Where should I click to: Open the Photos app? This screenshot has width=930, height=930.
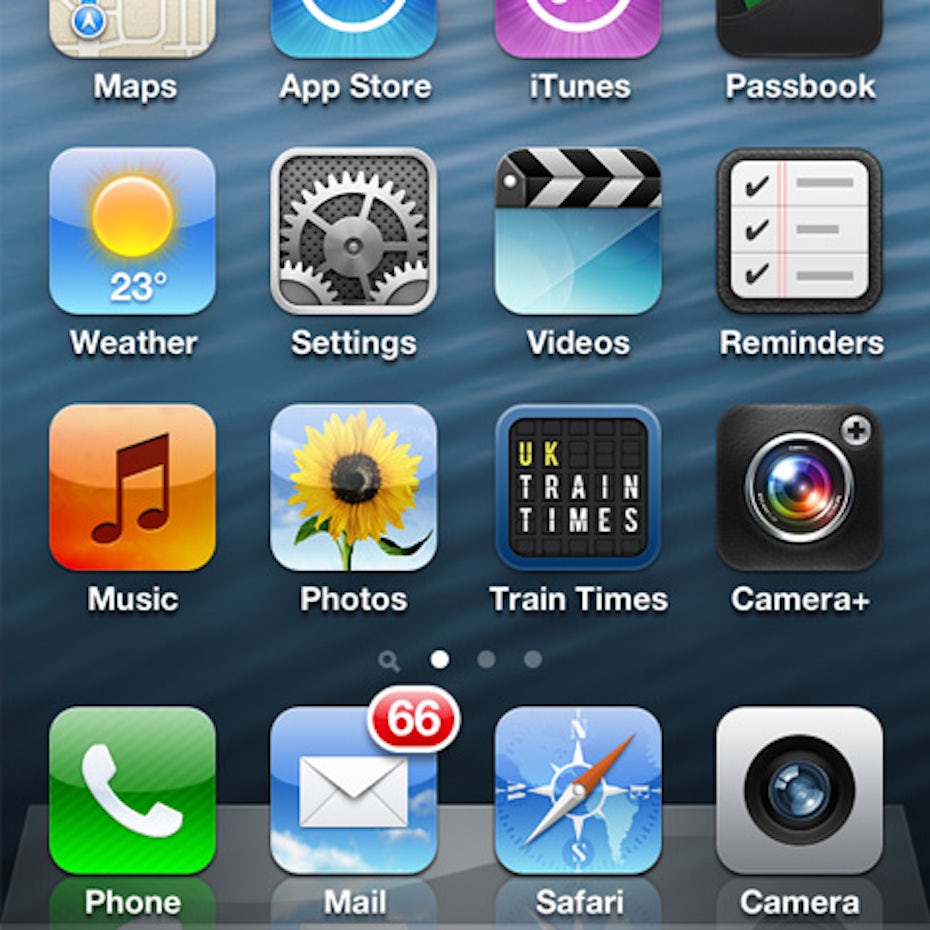click(353, 487)
